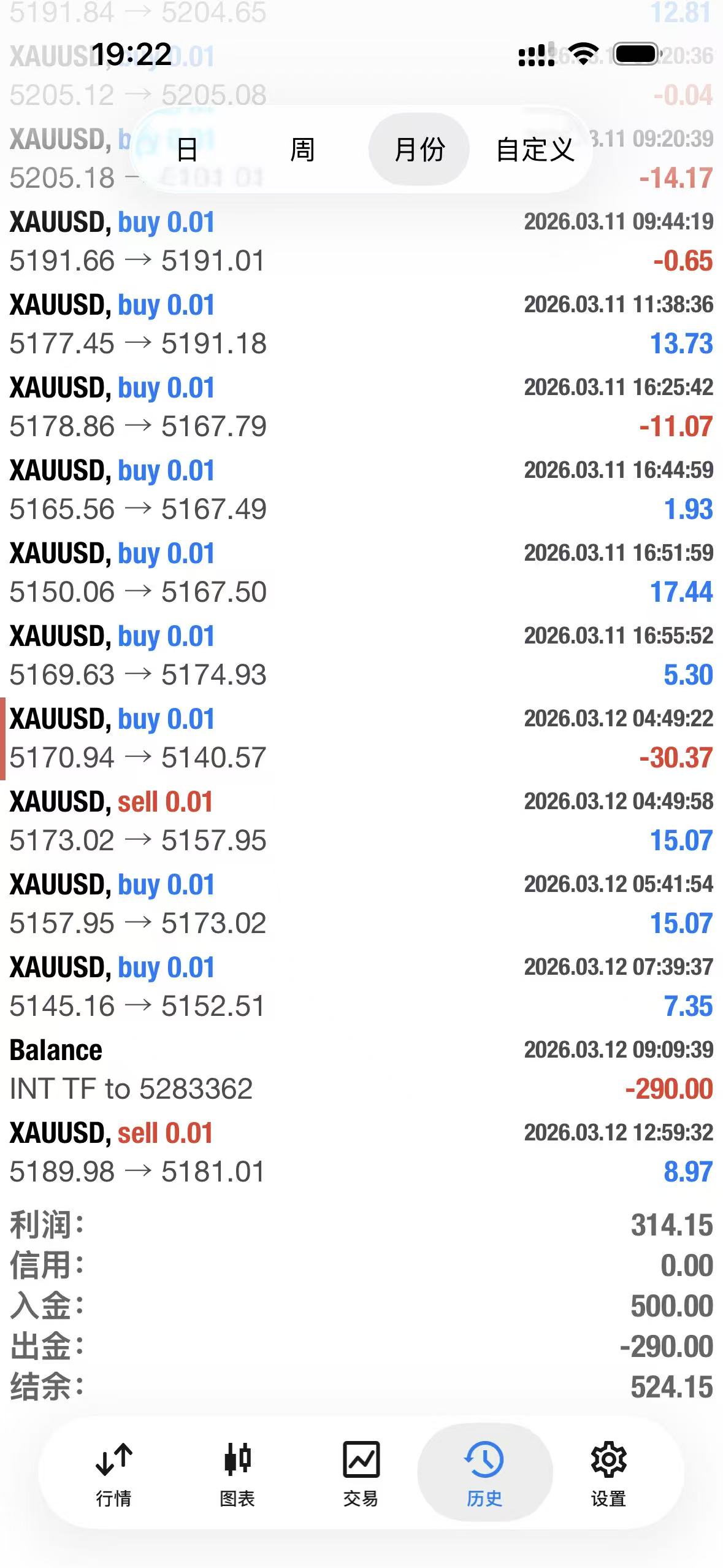
Task: Switch to the 图表 chart tab
Action: (x=237, y=1472)
